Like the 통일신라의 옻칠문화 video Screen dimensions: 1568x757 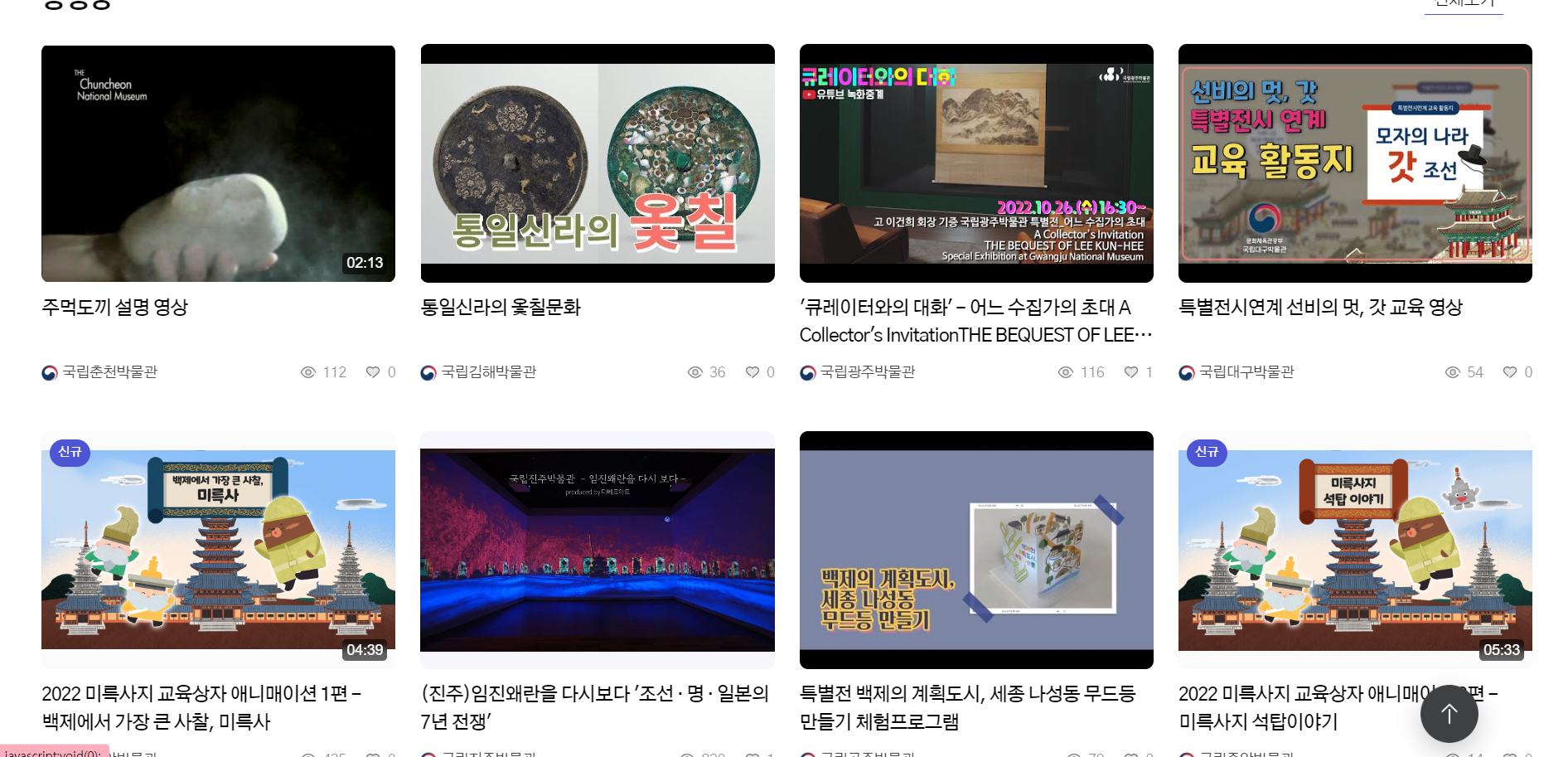click(x=752, y=372)
